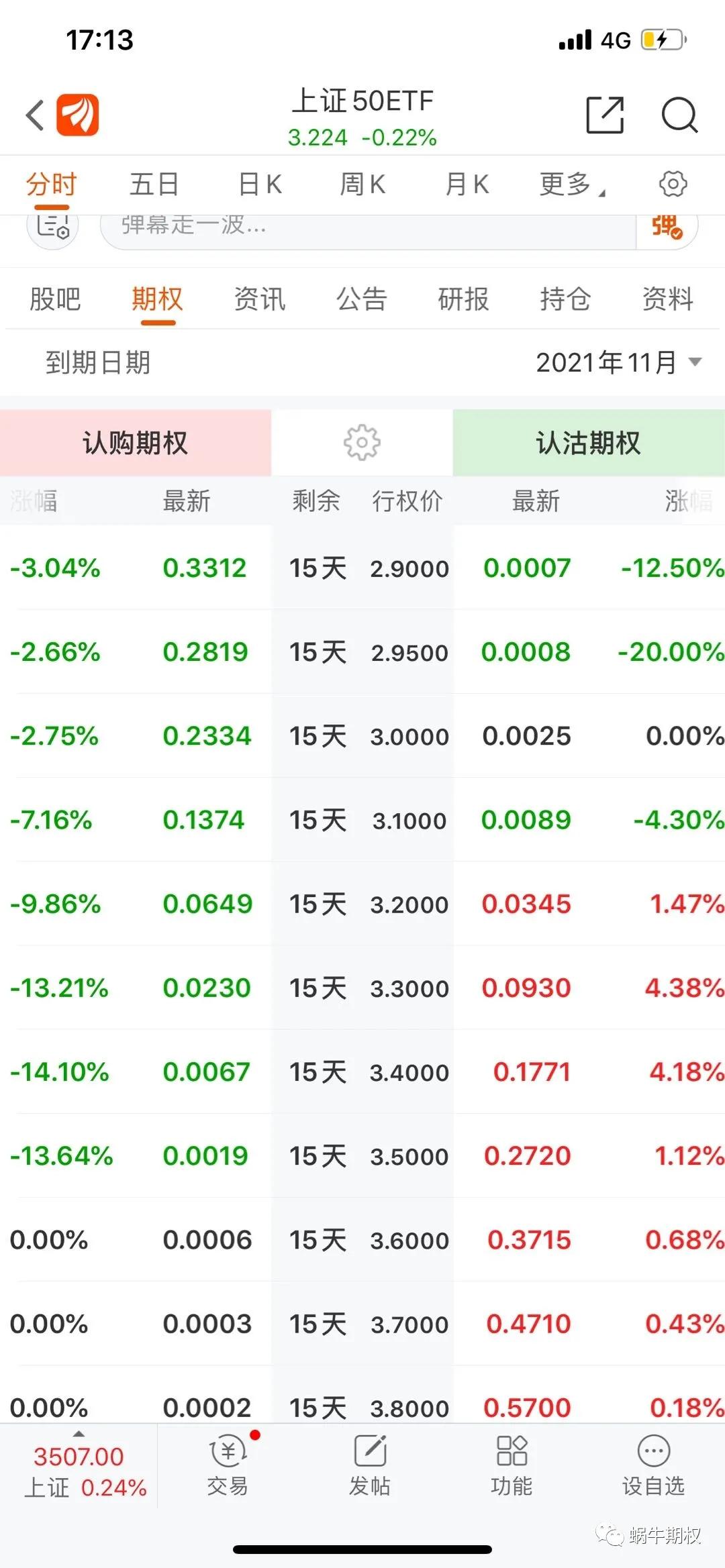Image resolution: width=725 pixels, height=1568 pixels.
Task: Switch to the 资讯 tab
Action: click(260, 299)
